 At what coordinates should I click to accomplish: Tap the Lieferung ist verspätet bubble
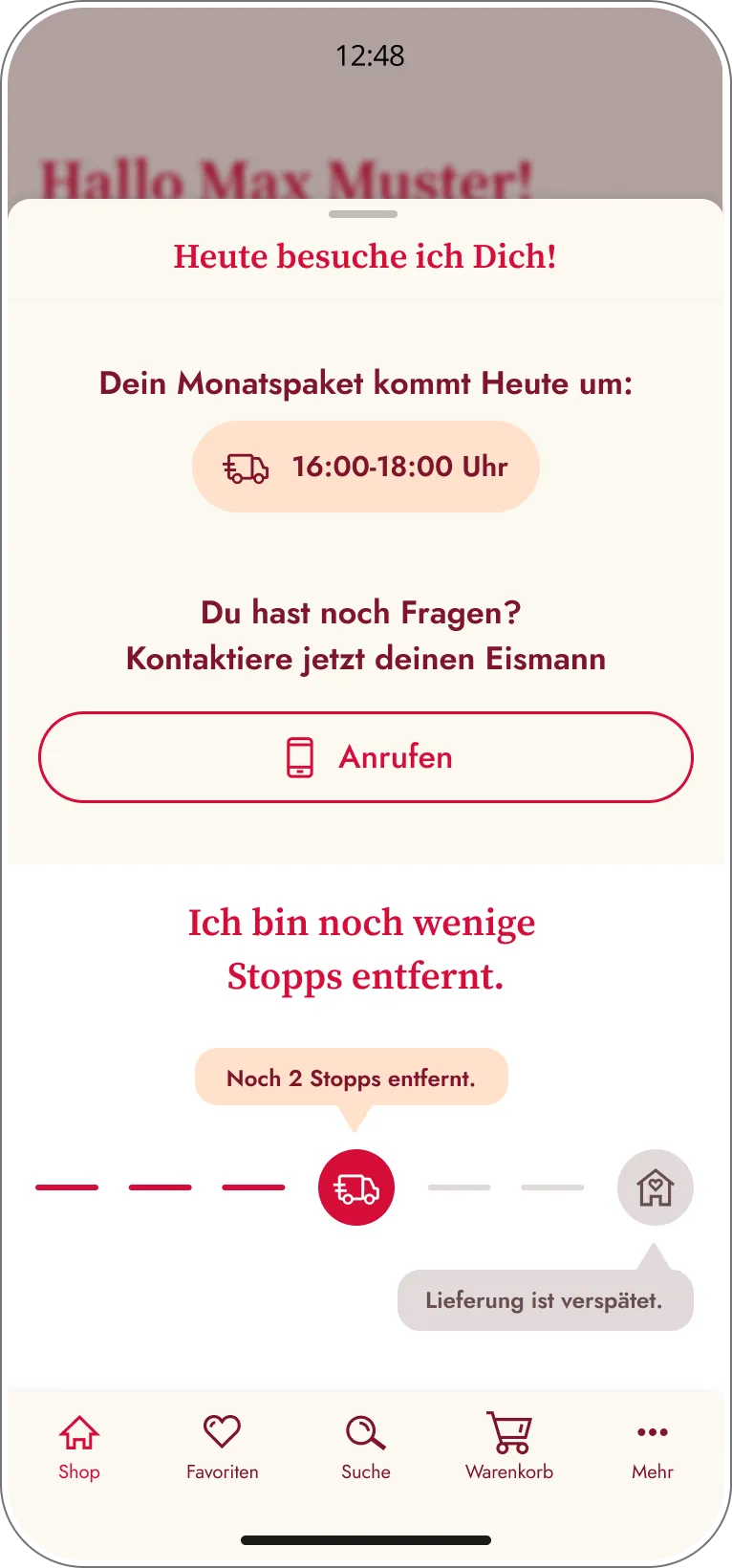click(545, 1300)
